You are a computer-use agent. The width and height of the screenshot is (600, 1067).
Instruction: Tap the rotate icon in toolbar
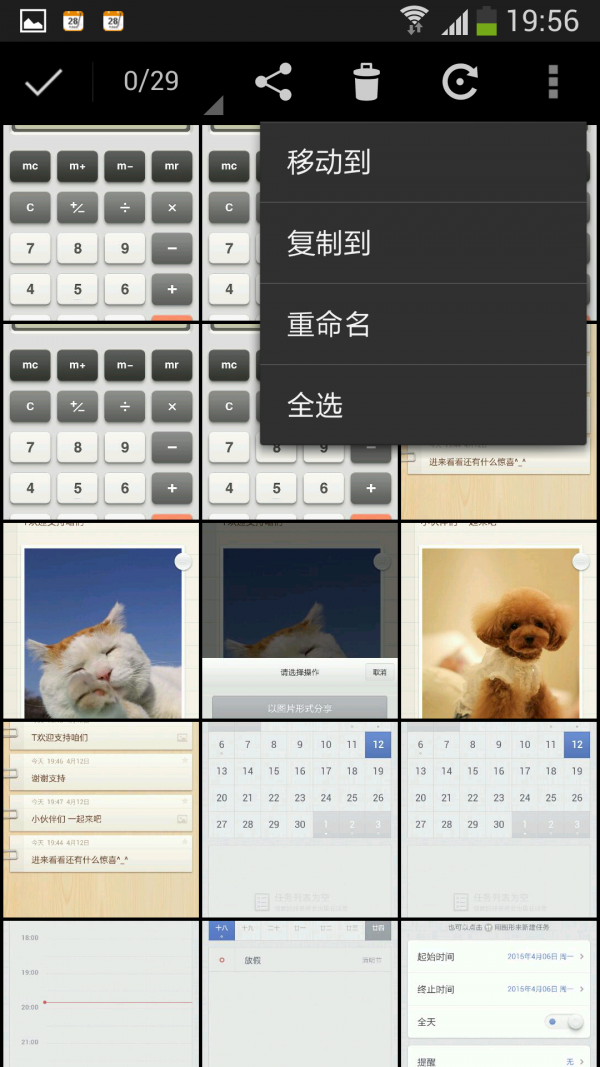point(459,82)
